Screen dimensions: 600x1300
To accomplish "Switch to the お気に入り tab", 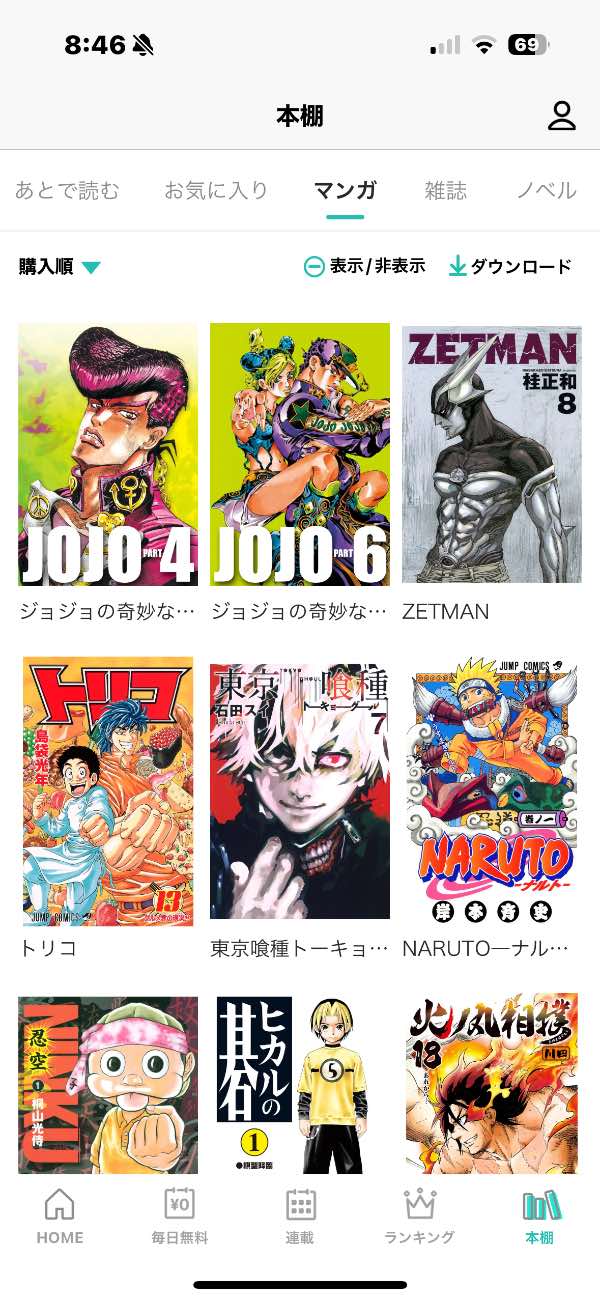I will (216, 190).
